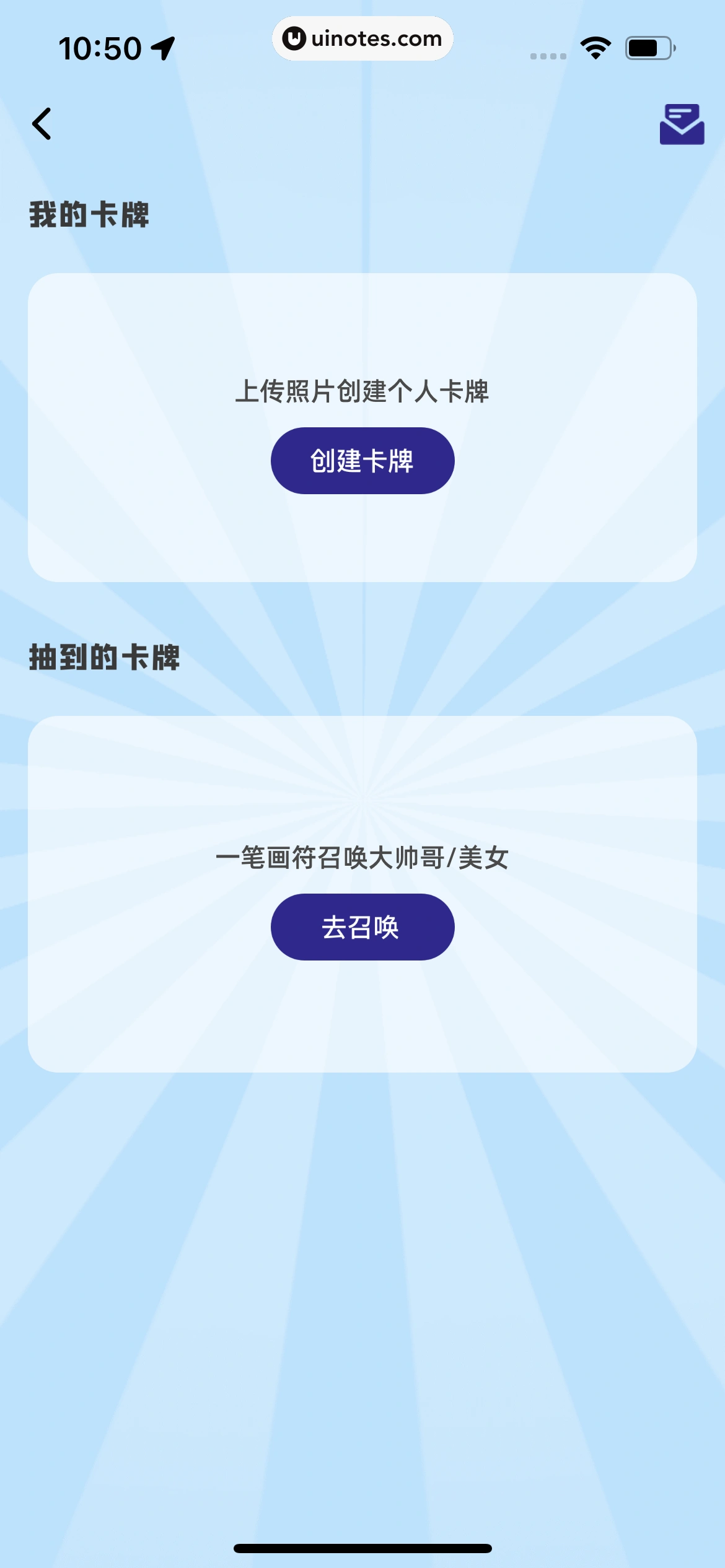Open the uinotes.com pill at screen top

(362, 38)
